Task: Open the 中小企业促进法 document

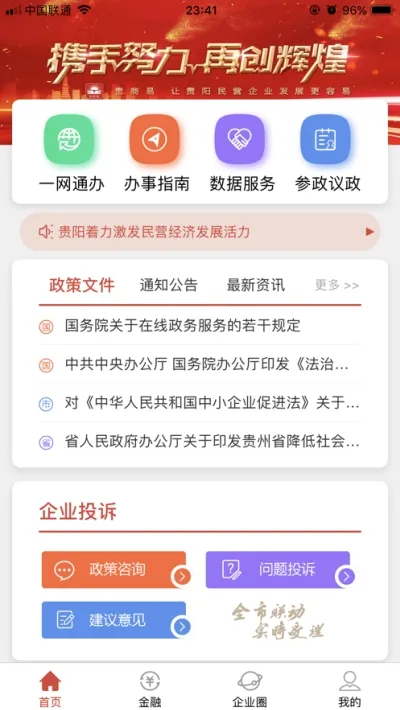Action: (200, 403)
